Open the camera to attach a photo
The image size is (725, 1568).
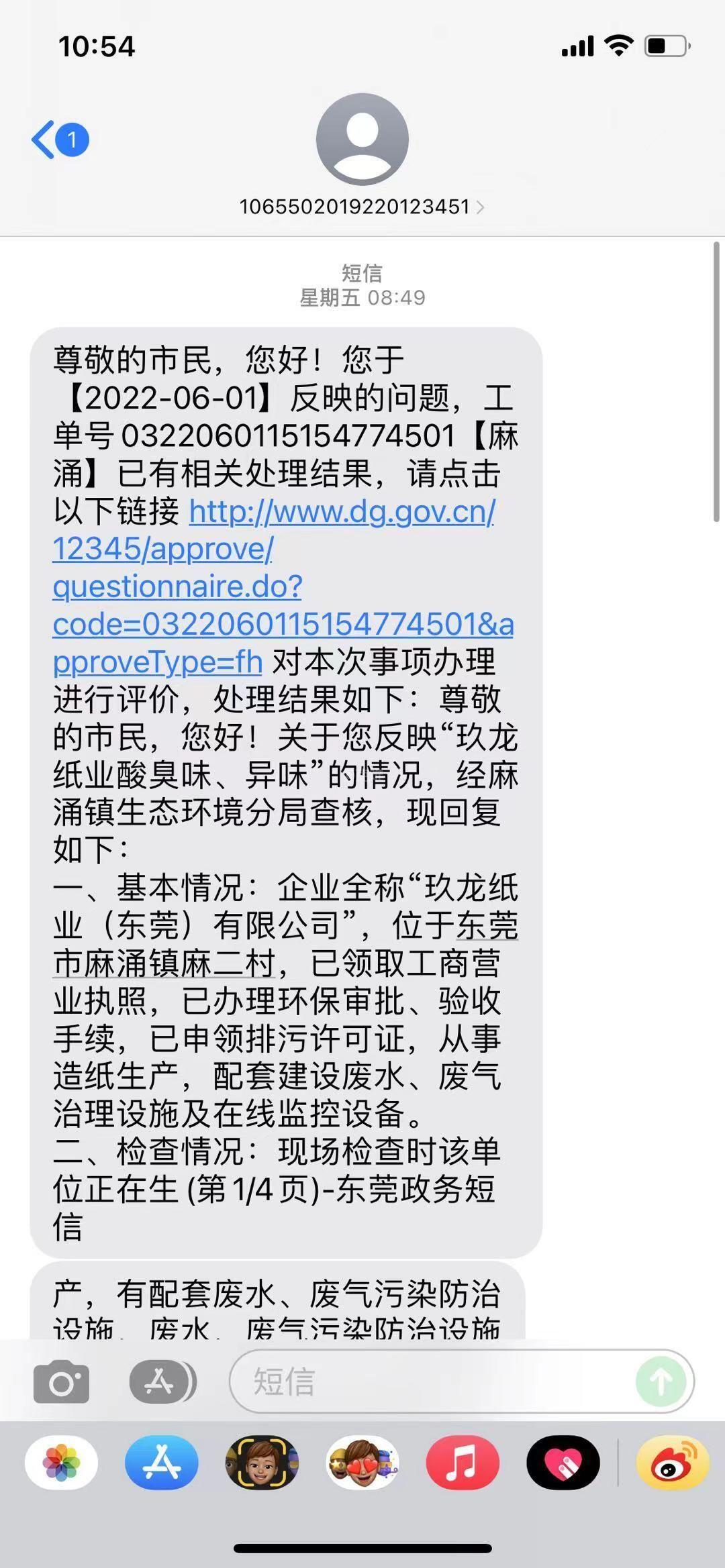click(x=61, y=1382)
